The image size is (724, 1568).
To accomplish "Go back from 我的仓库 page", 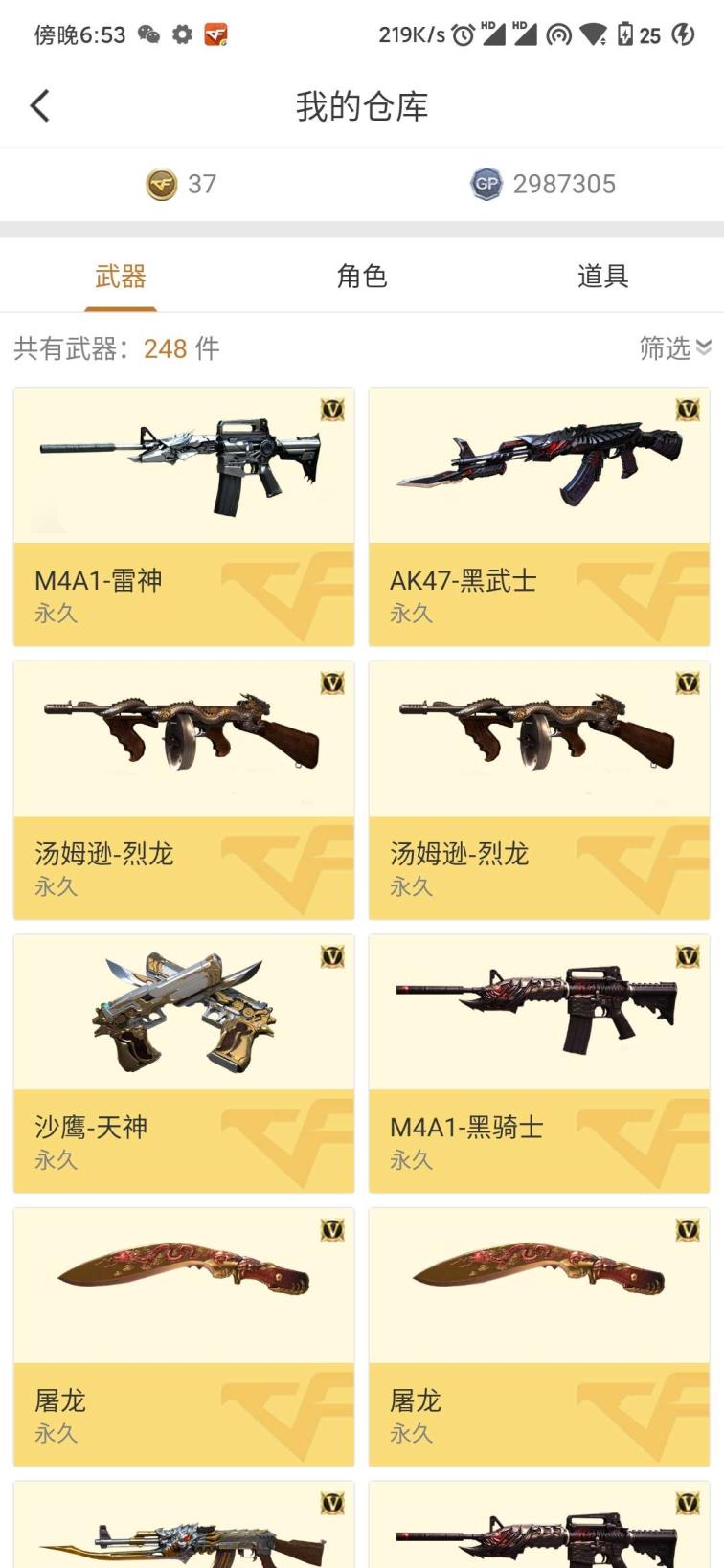I will (39, 106).
